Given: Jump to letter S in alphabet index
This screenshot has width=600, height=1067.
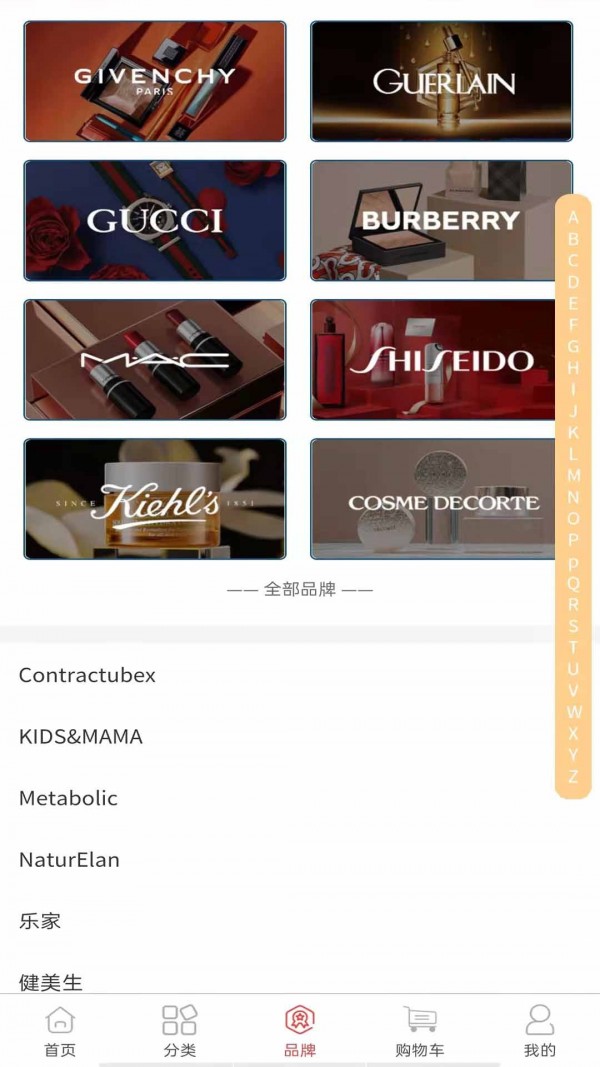Looking at the screenshot, I should pyautogui.click(x=573, y=626).
